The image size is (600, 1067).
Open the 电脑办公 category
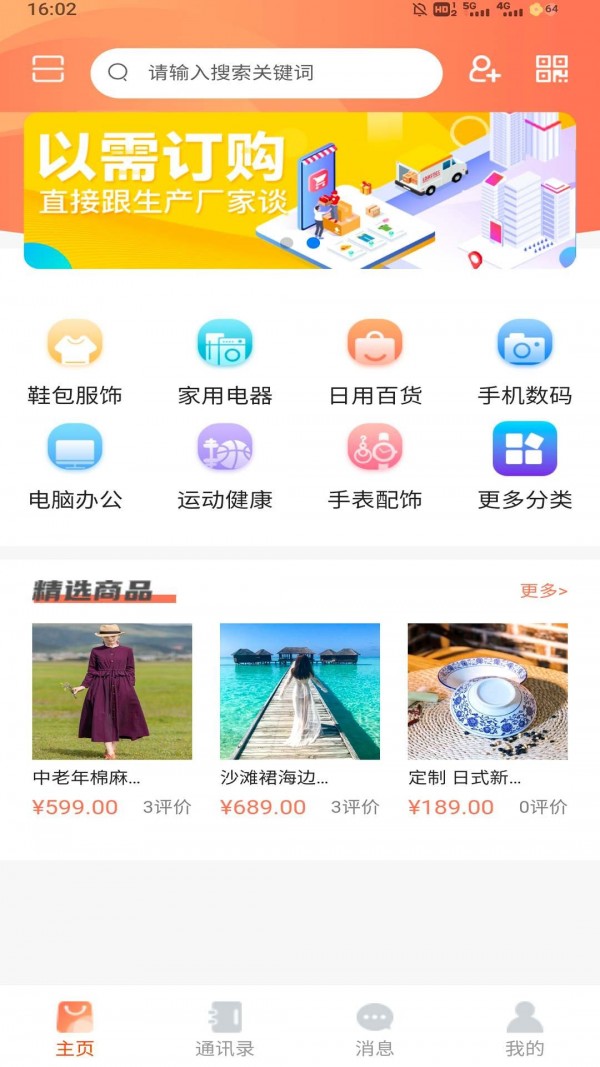75,466
